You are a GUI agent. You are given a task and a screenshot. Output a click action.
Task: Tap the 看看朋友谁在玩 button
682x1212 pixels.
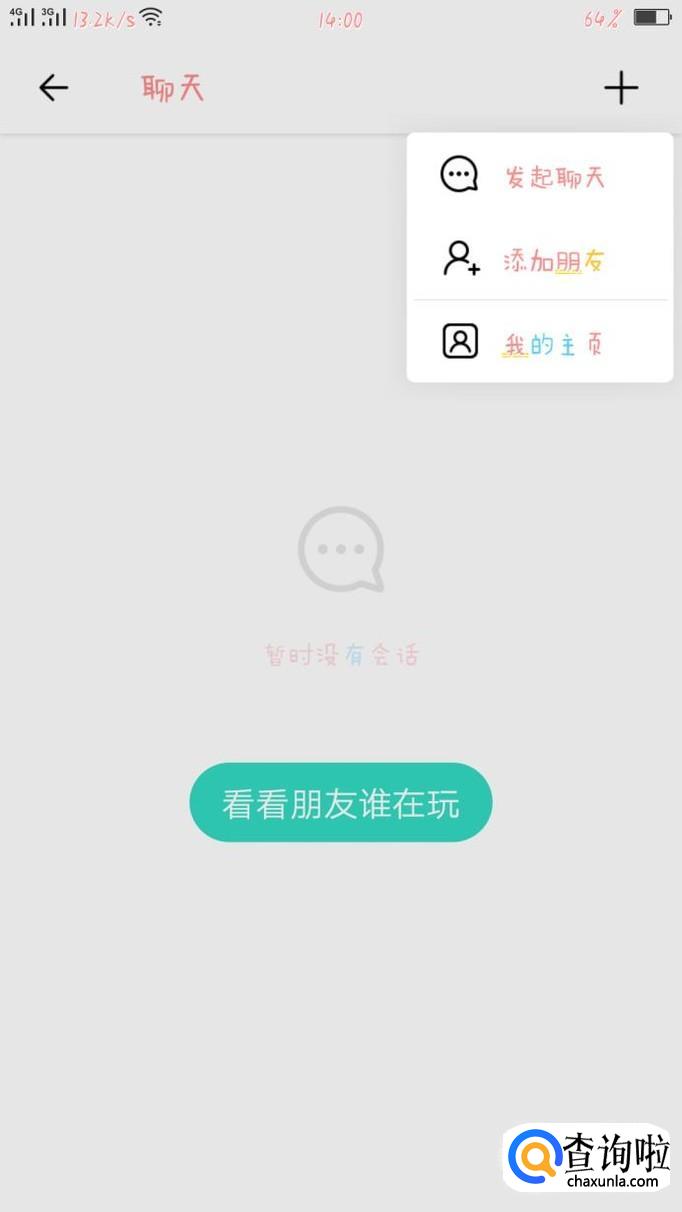click(x=340, y=803)
